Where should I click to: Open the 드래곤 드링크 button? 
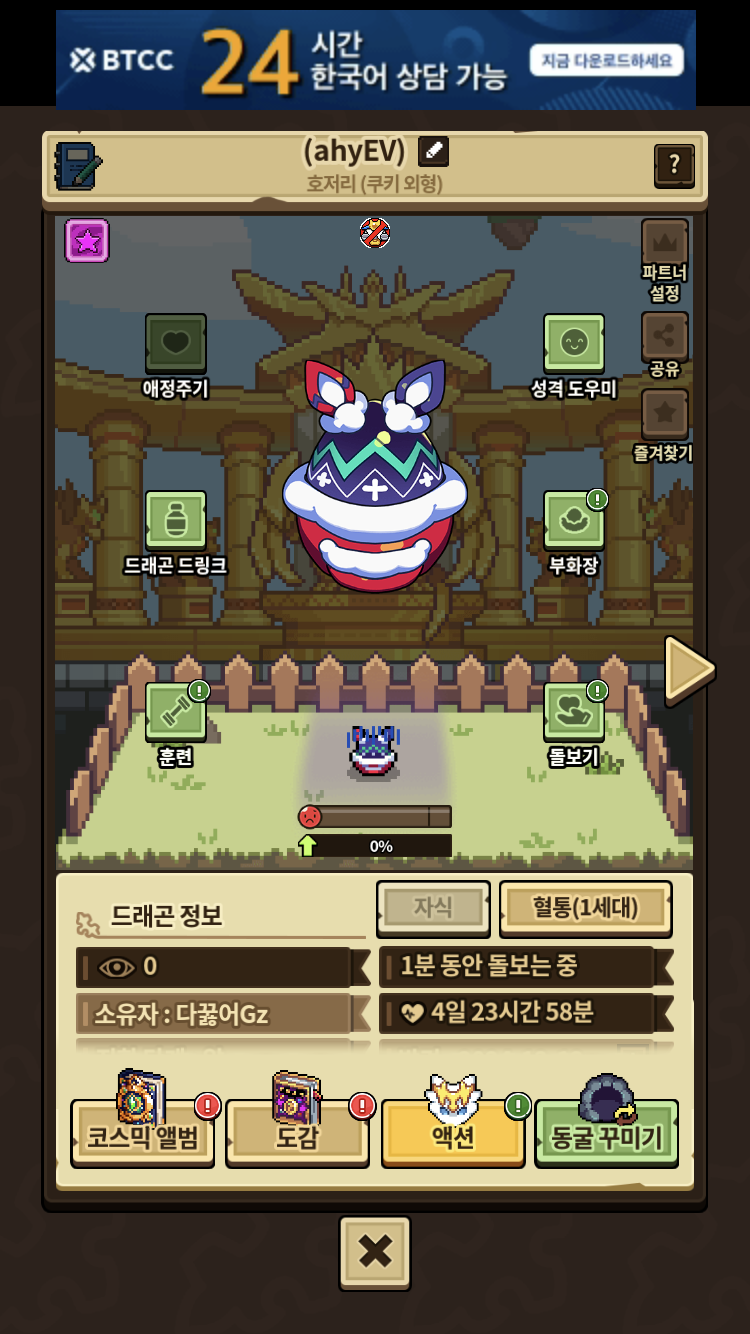(x=176, y=533)
